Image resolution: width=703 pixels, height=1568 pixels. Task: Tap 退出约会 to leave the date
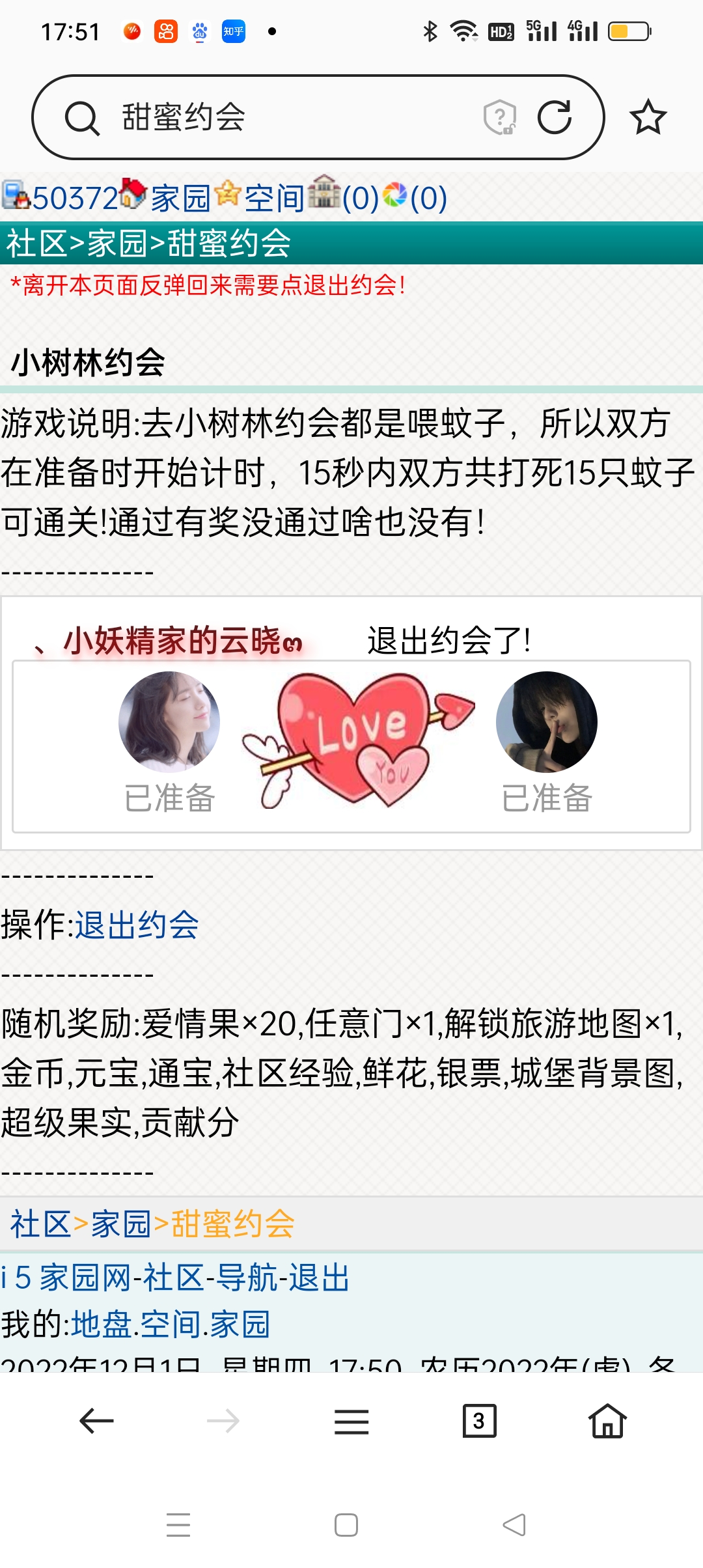pos(137,925)
